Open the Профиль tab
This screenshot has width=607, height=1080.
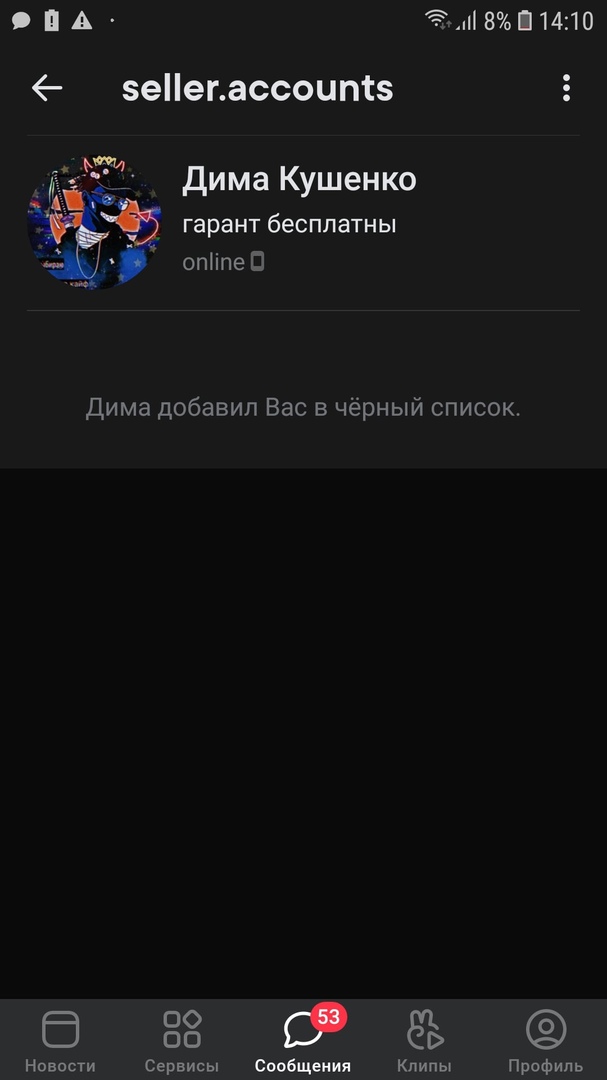click(x=546, y=1040)
